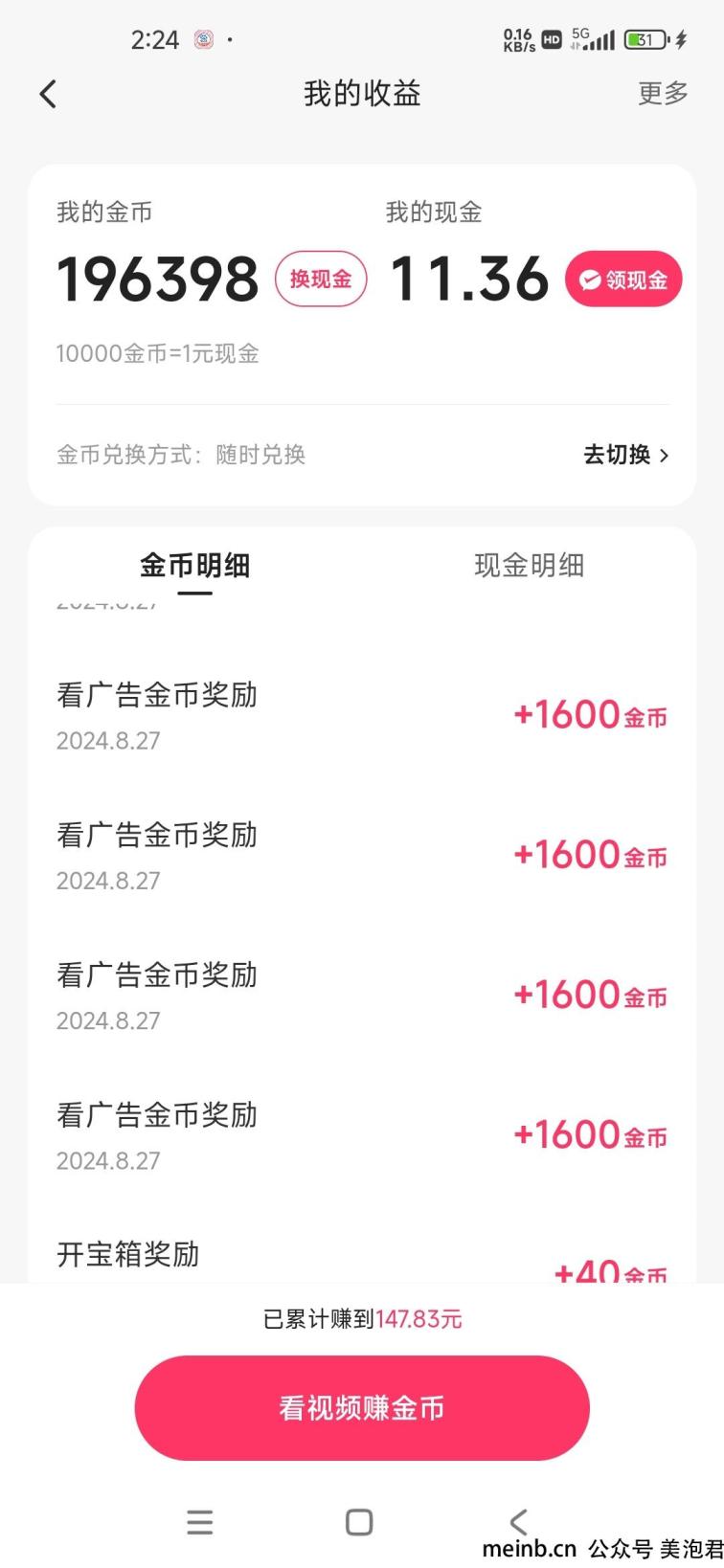Go to home screen via navigation bar
724x1568 pixels.
359,1522
